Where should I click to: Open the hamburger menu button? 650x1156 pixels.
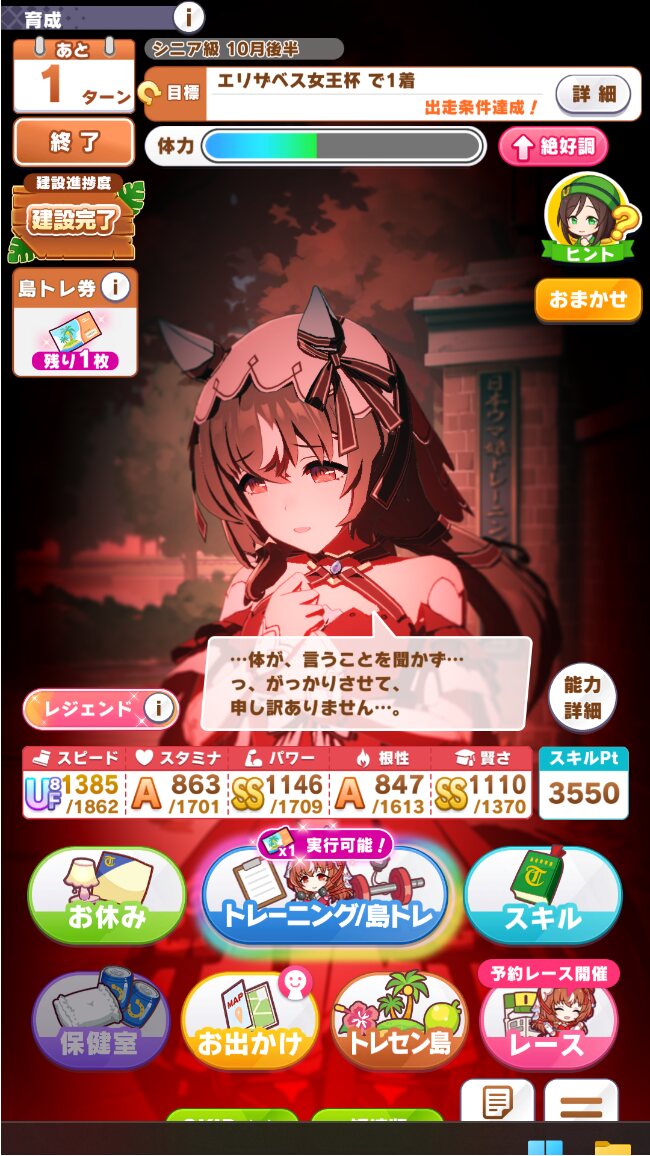tap(581, 1105)
